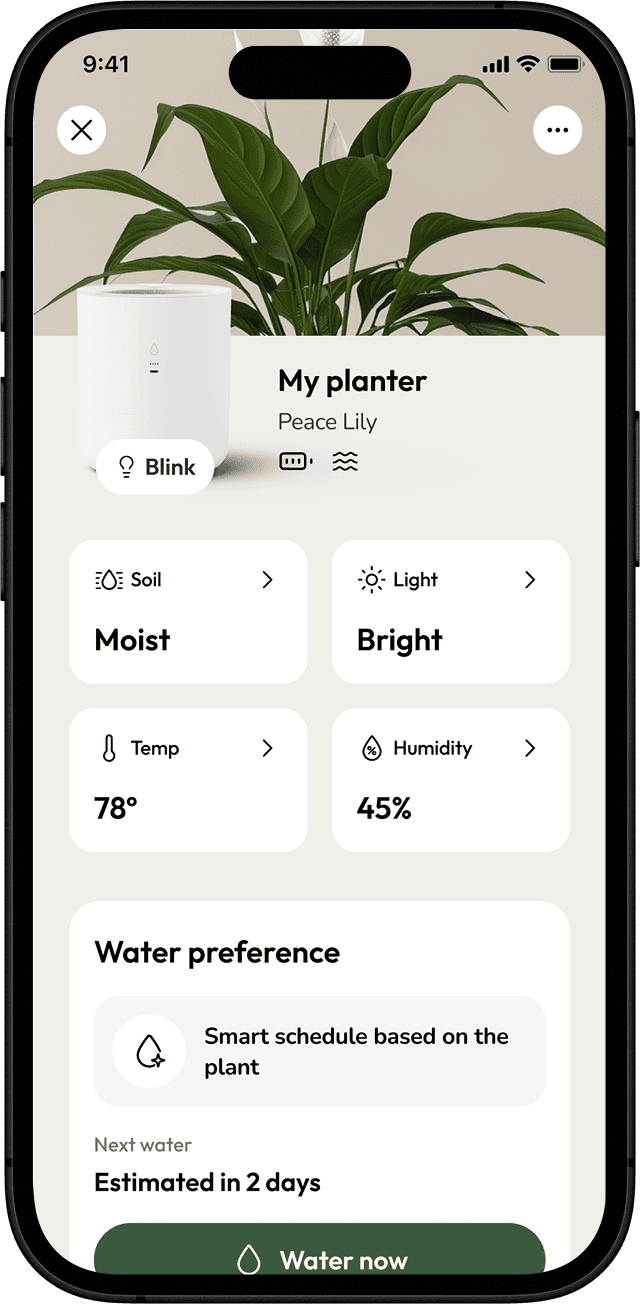View Temp details card

click(188, 780)
